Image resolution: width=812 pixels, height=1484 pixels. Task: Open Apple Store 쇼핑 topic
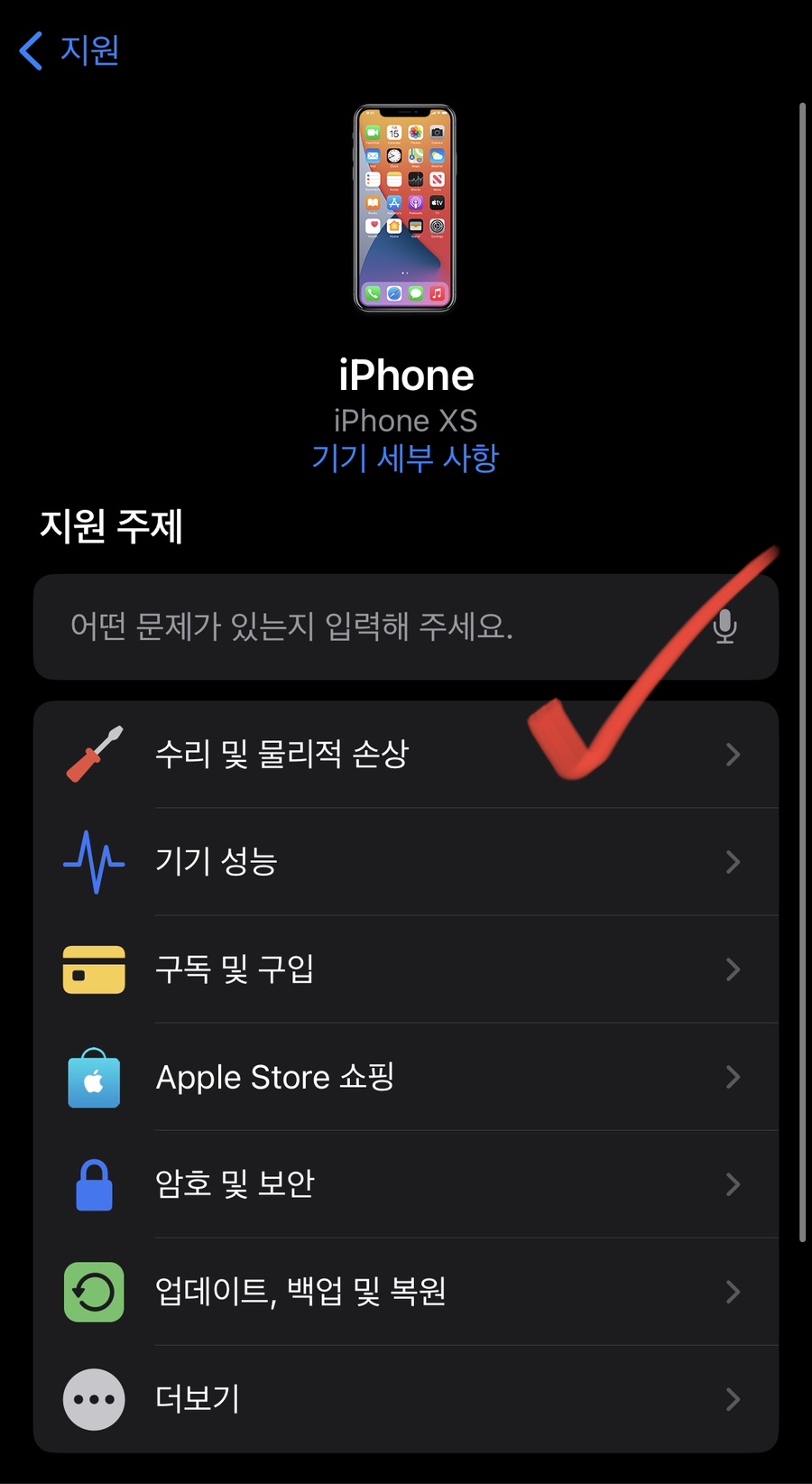click(406, 1076)
